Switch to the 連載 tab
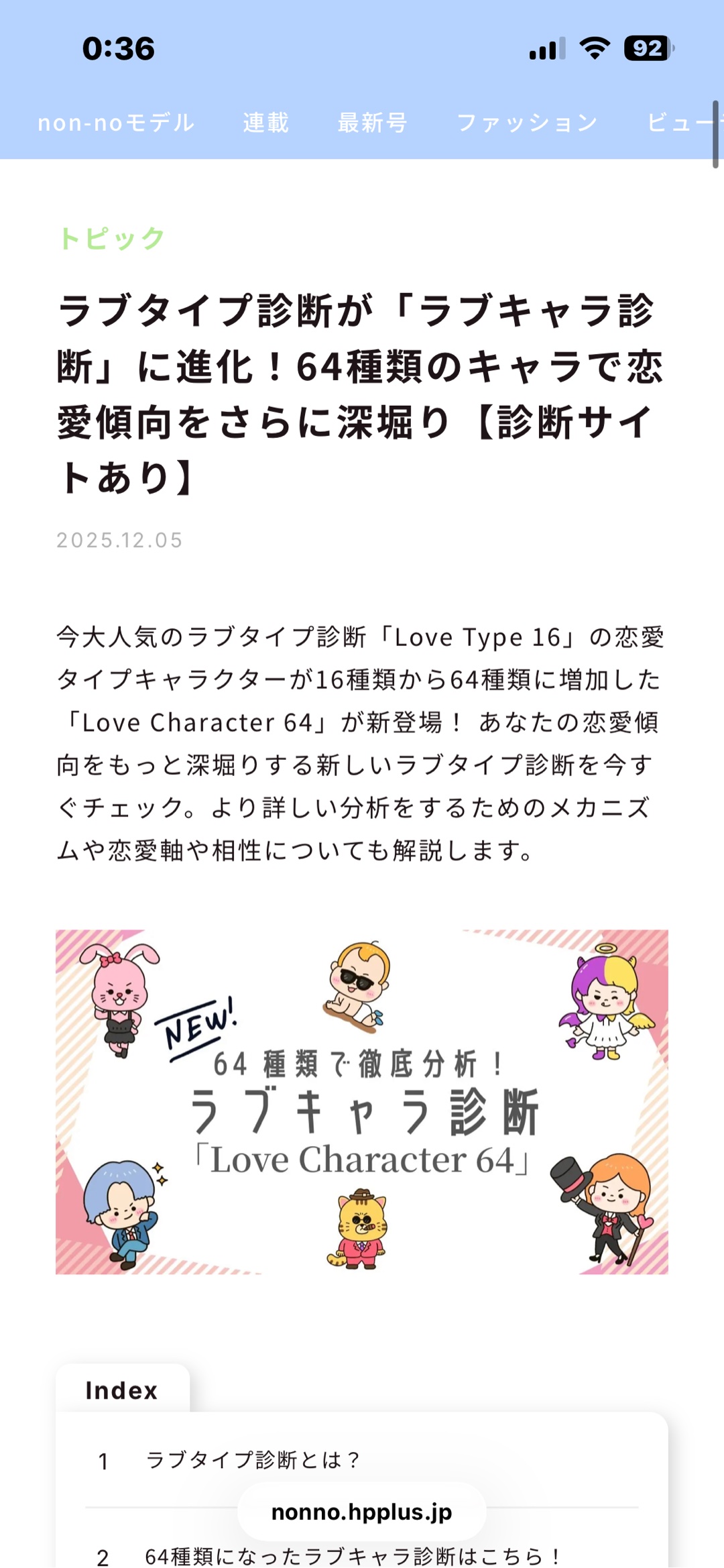The width and height of the screenshot is (724, 1568). click(266, 123)
